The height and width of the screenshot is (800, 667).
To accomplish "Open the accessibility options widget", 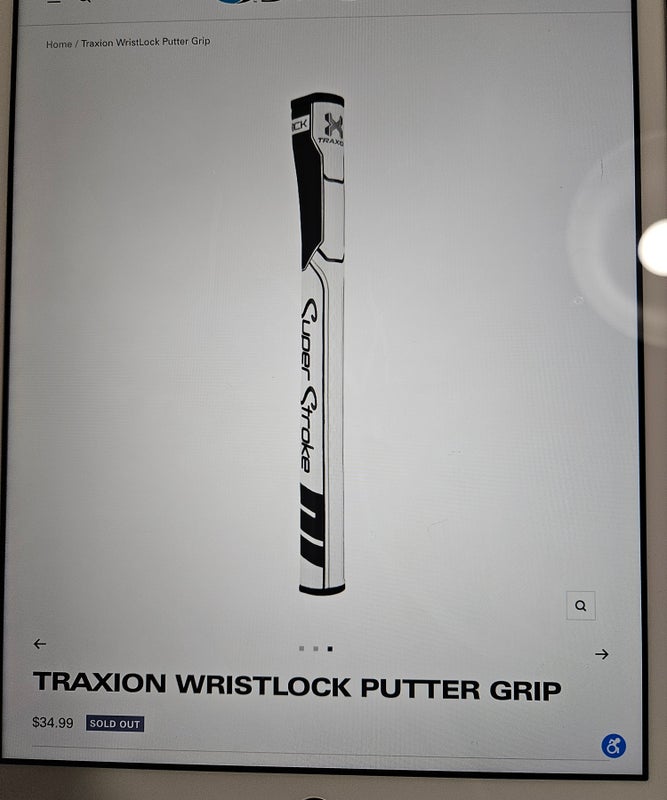I will point(613,746).
